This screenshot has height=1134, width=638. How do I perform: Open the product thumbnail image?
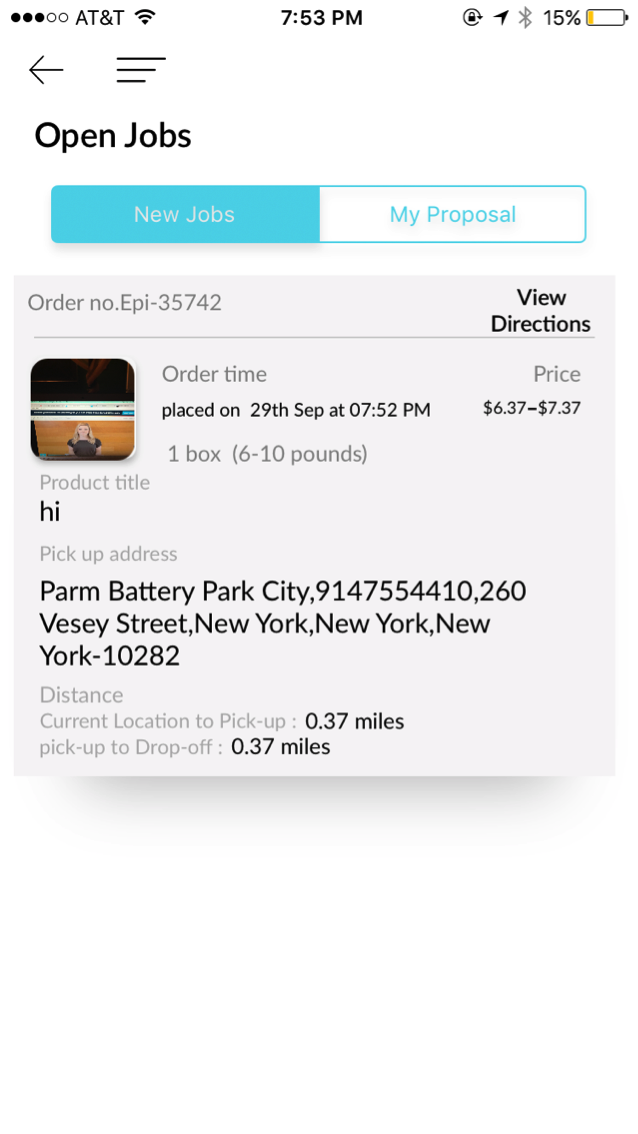[83, 410]
